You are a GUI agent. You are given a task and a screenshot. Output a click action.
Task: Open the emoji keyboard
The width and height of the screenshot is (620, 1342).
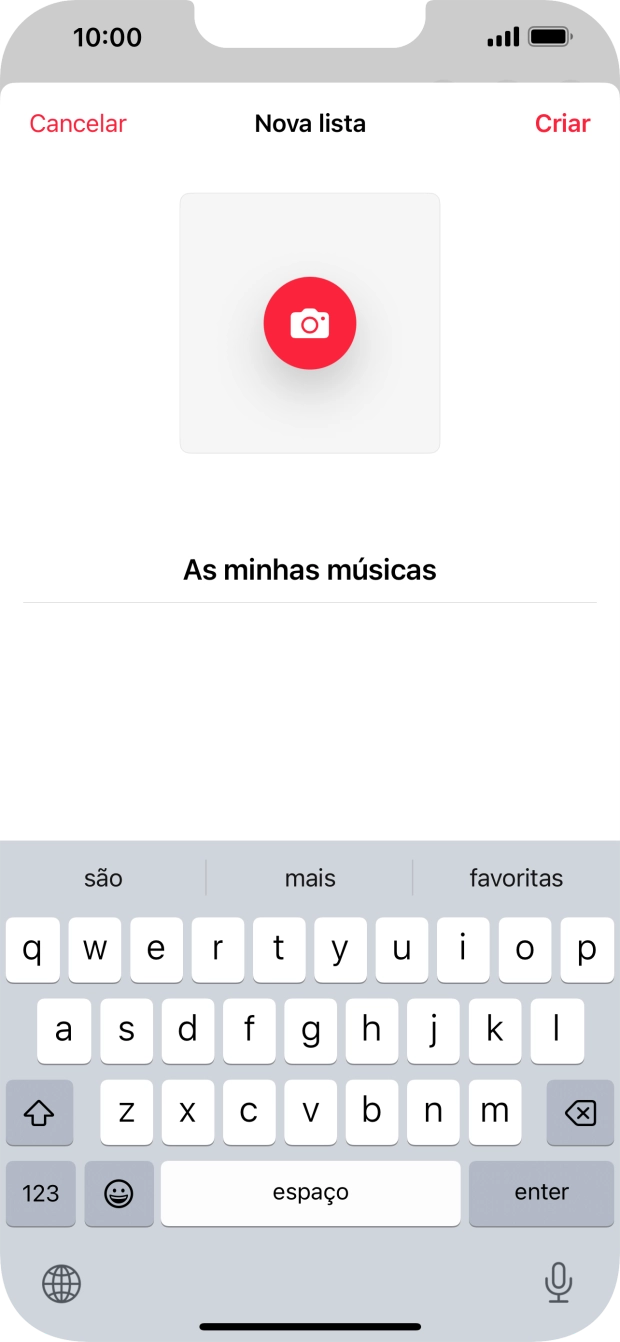(x=119, y=1193)
